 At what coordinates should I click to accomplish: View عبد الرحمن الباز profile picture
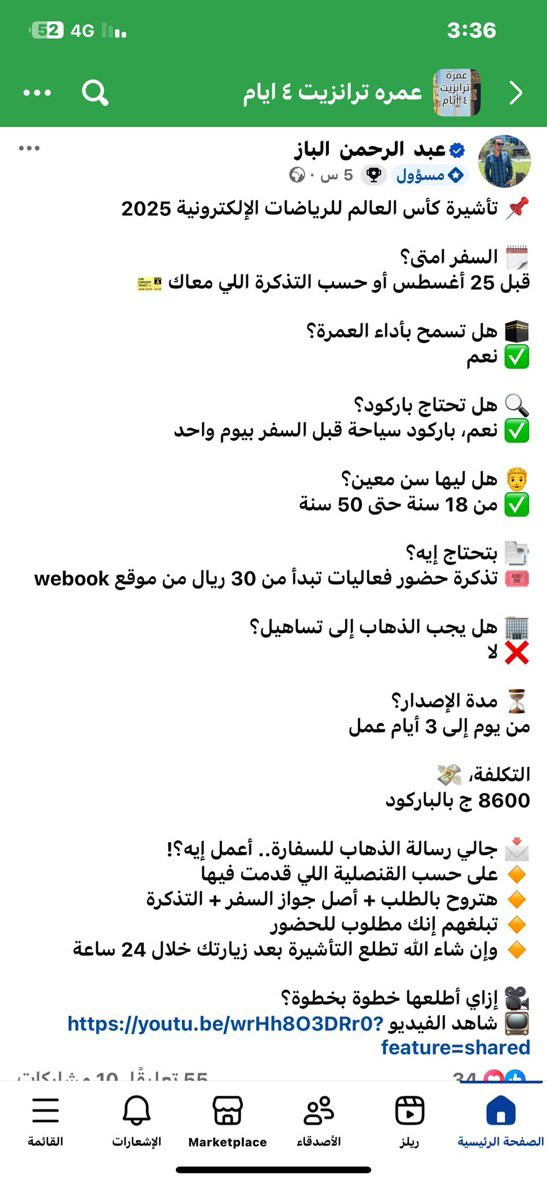click(x=504, y=162)
